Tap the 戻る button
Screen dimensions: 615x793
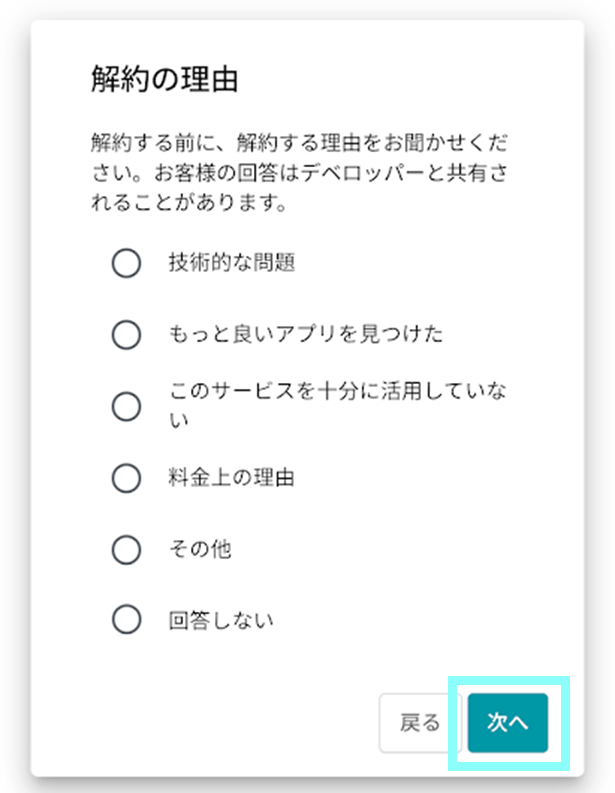tap(419, 723)
